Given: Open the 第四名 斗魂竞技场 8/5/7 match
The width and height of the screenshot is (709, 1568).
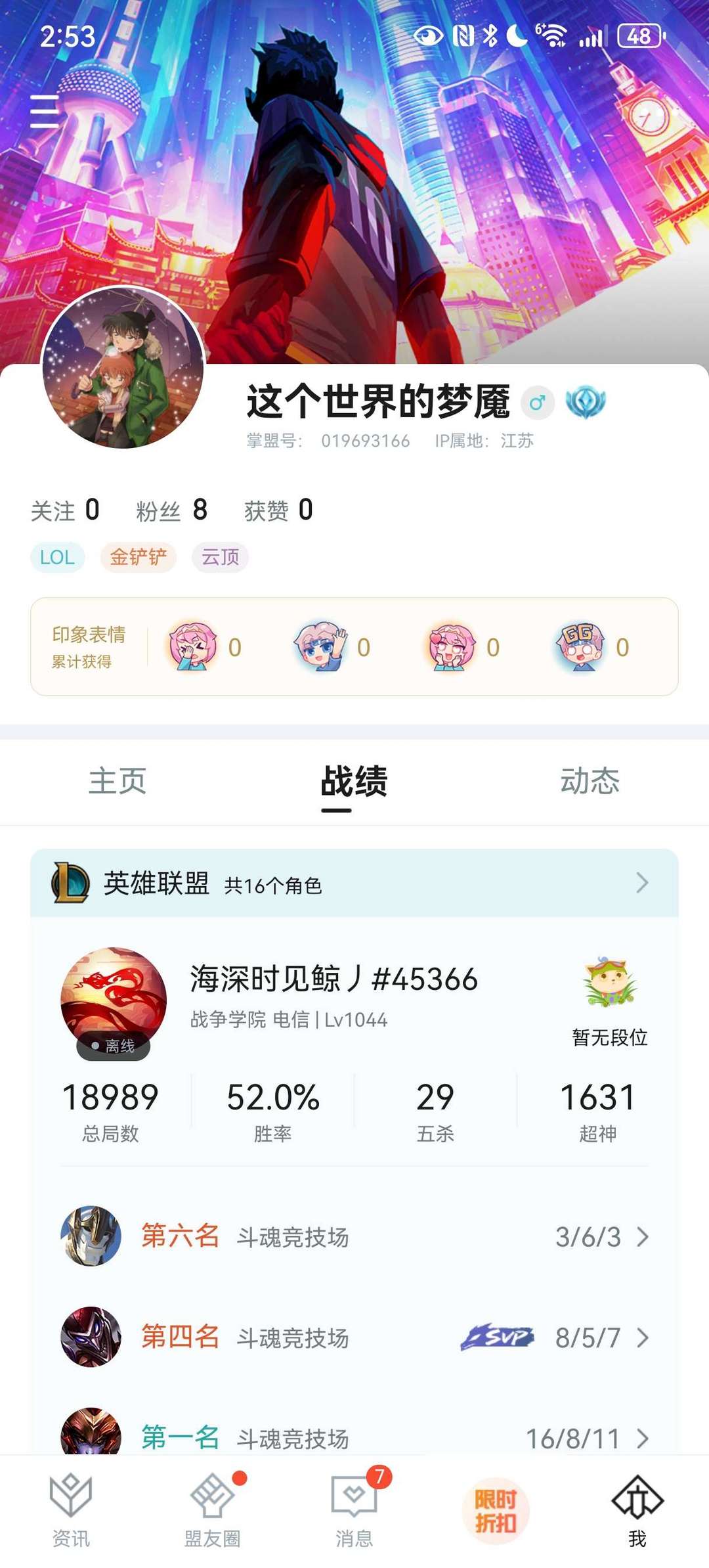Looking at the screenshot, I should 354,1337.
